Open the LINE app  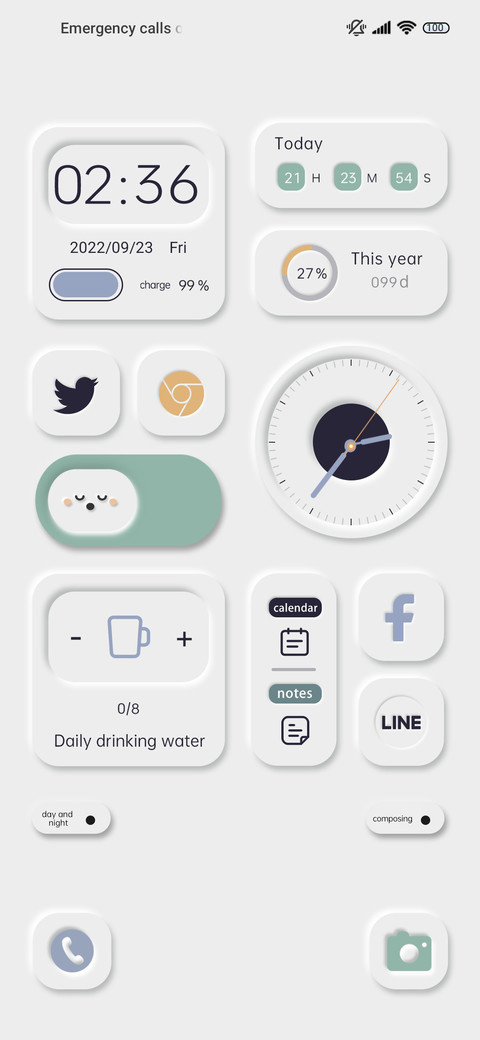[x=400, y=722]
